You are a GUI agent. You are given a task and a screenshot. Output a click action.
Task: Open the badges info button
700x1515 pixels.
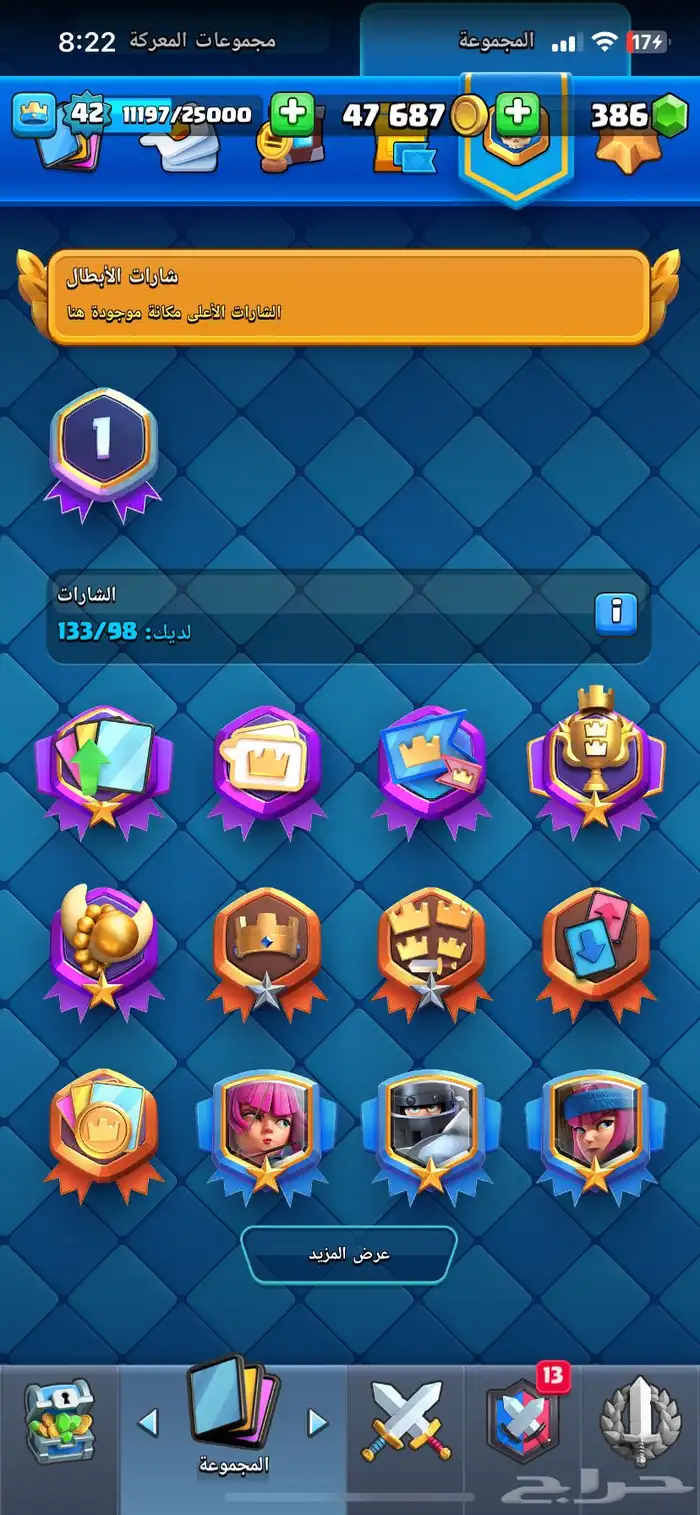tap(616, 614)
